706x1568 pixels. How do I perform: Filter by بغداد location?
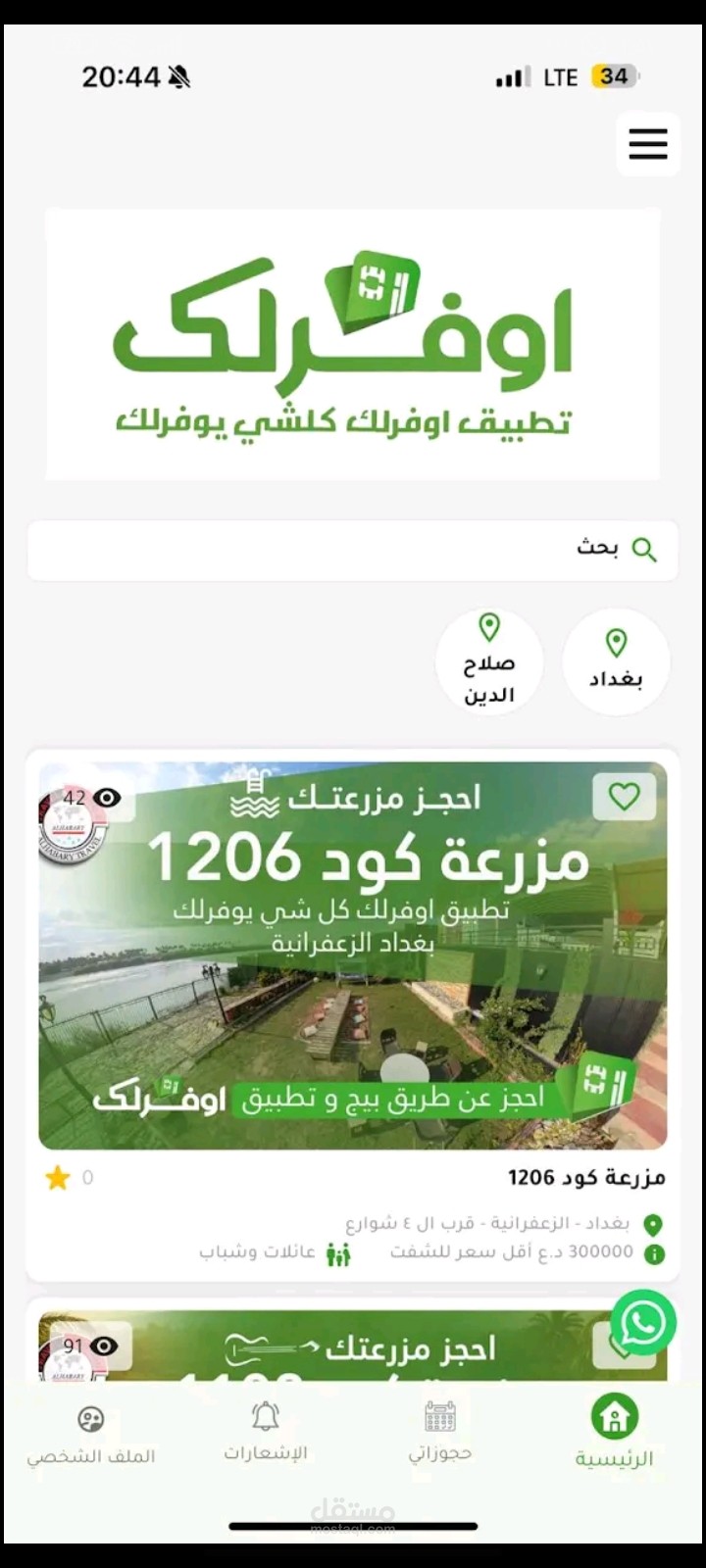[616, 661]
